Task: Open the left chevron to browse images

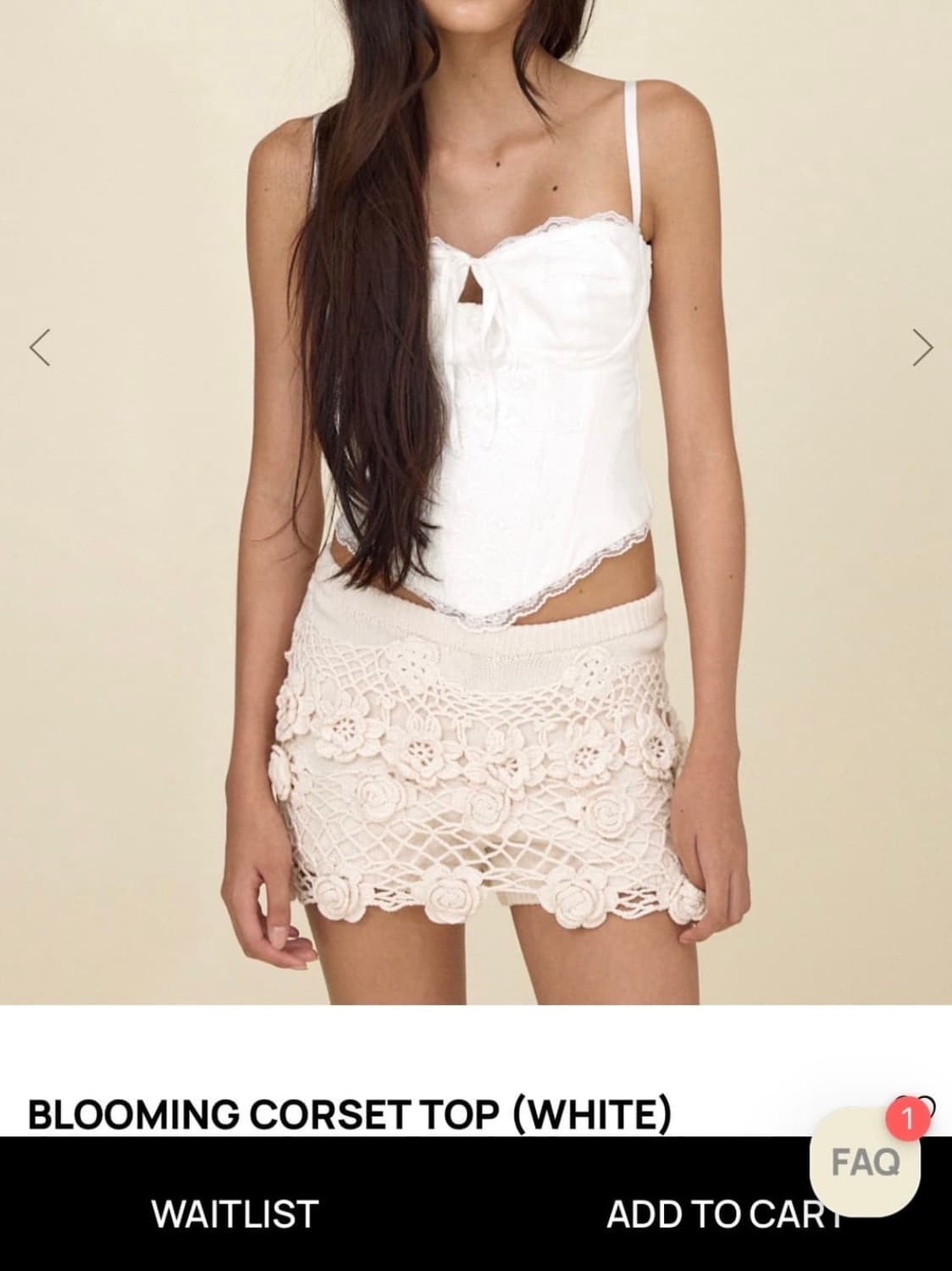Action: pos(40,347)
